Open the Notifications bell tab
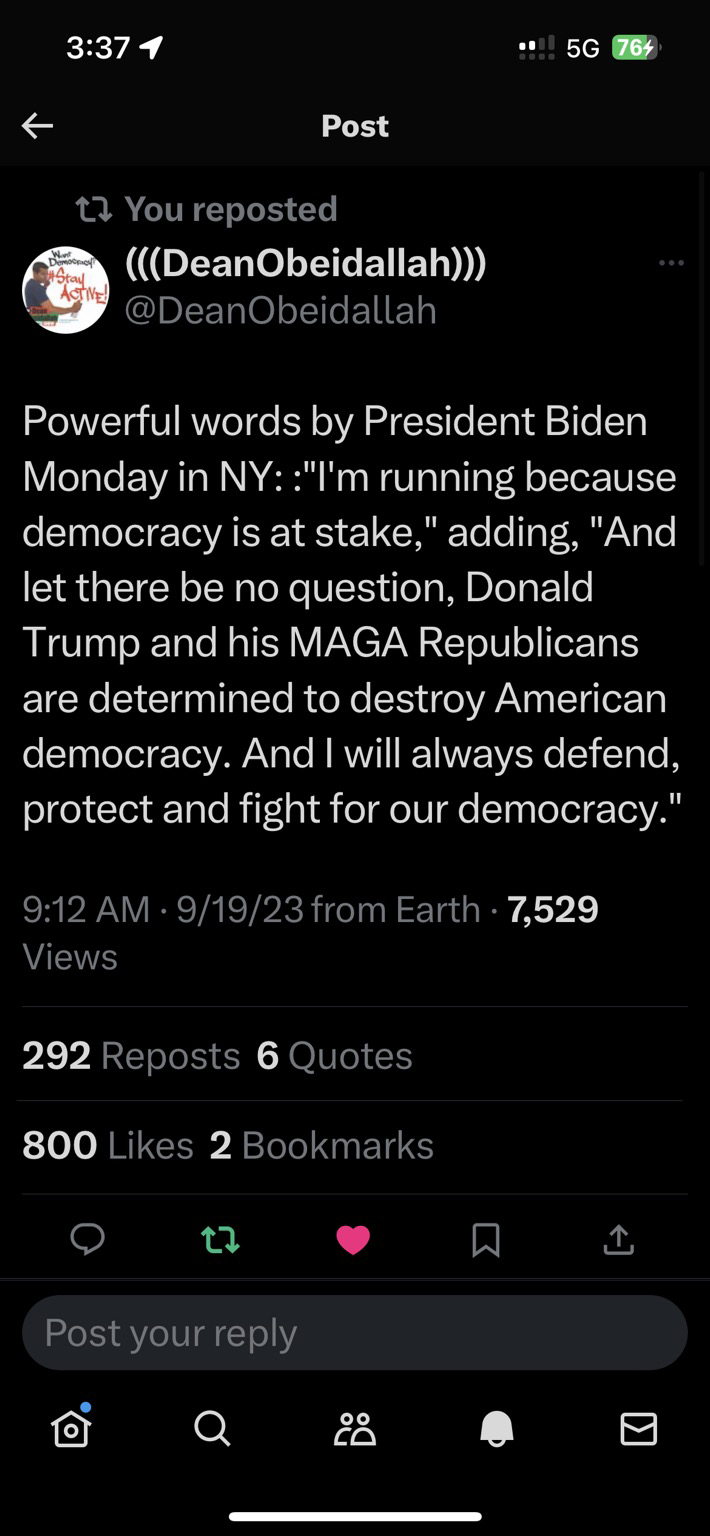 pos(497,1428)
